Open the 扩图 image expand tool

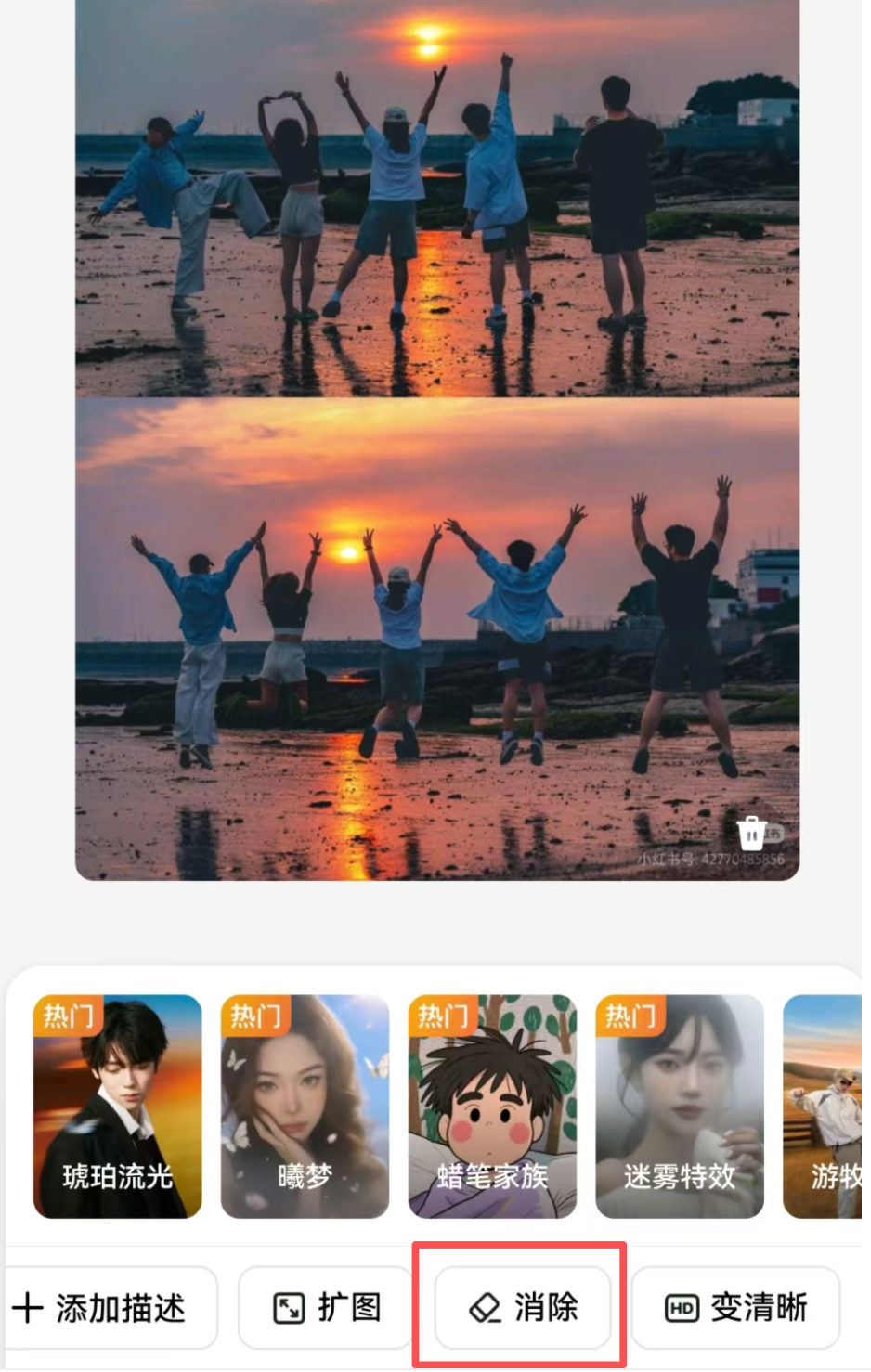point(327,1307)
